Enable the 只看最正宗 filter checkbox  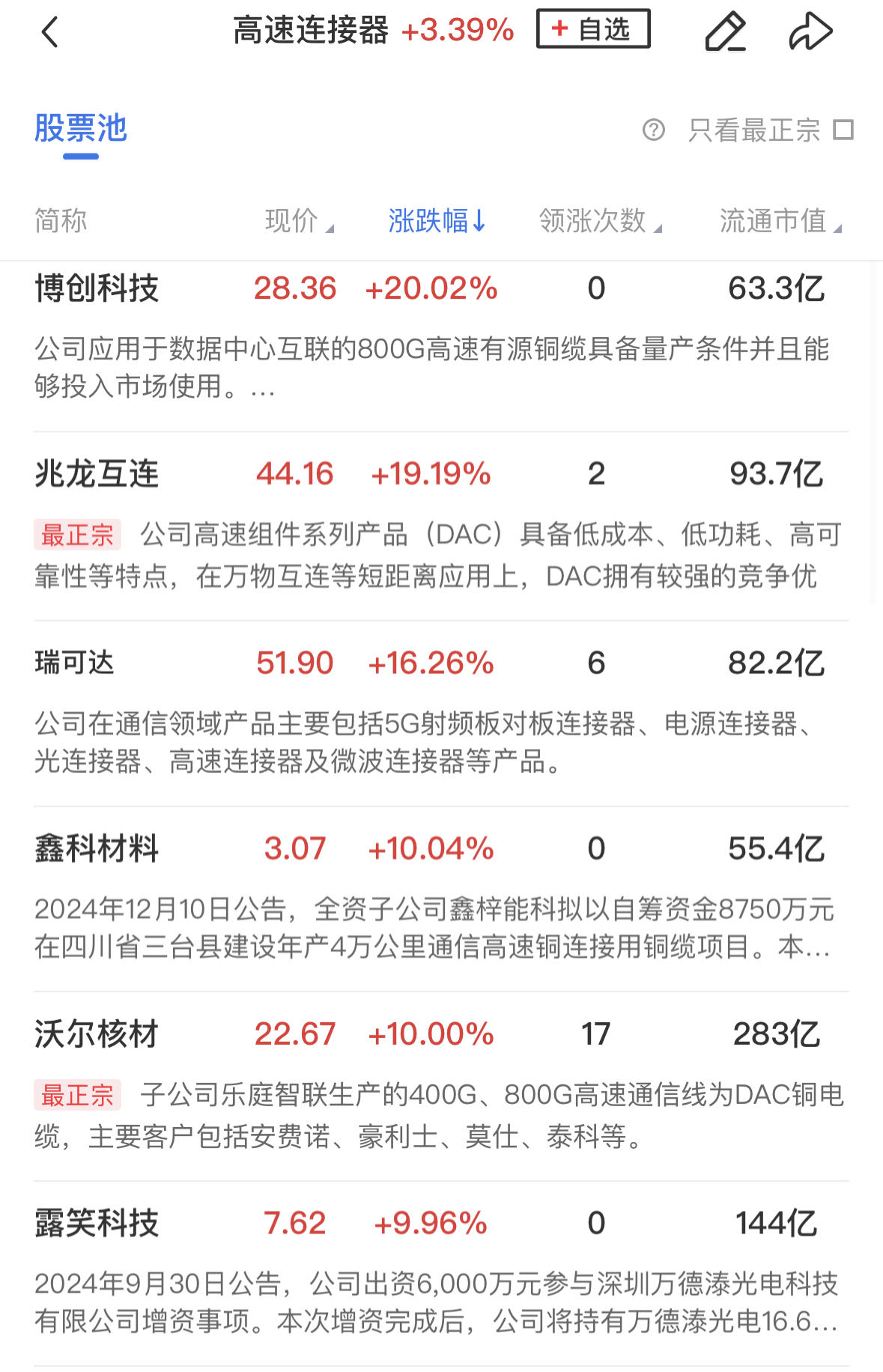point(843,131)
